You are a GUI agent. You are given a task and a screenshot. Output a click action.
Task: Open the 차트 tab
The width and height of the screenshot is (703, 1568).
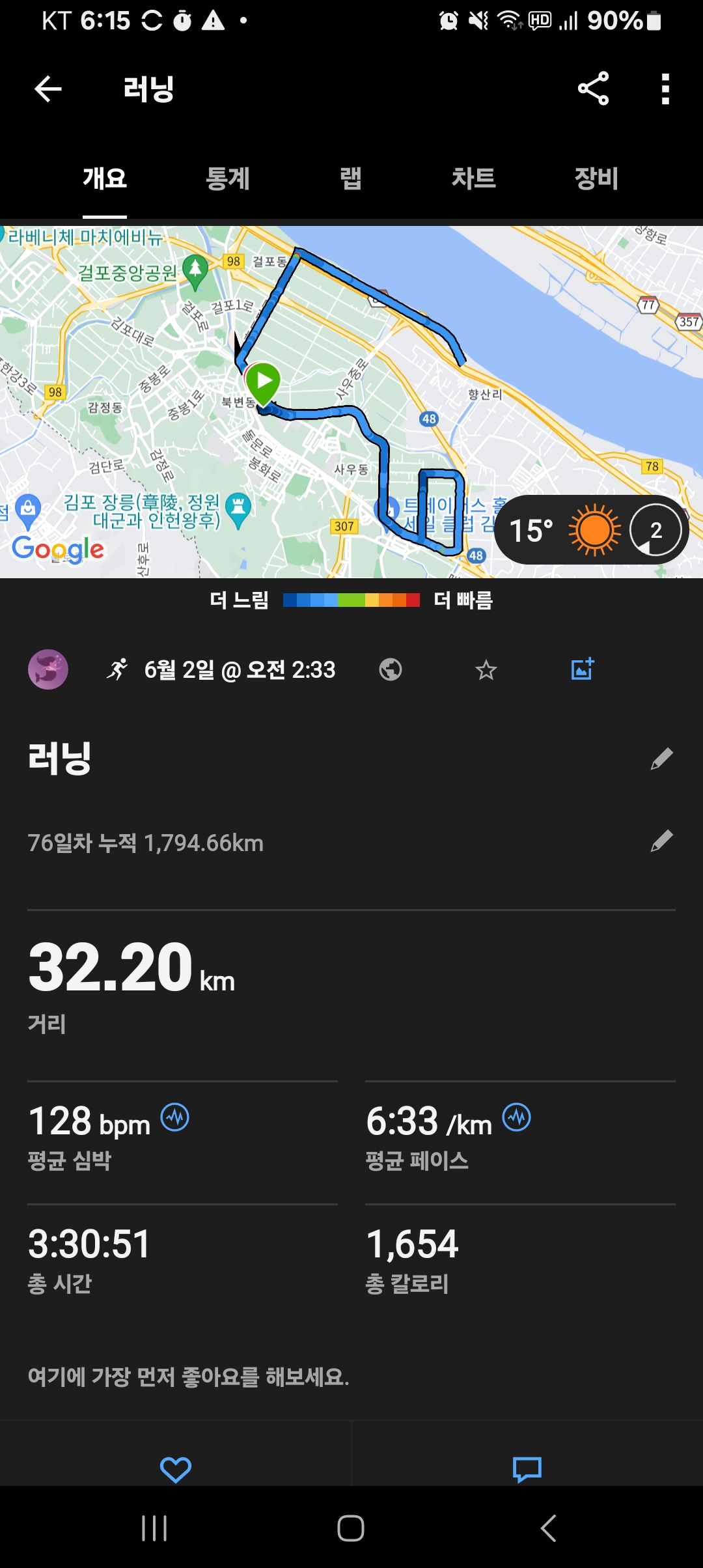pos(473,178)
